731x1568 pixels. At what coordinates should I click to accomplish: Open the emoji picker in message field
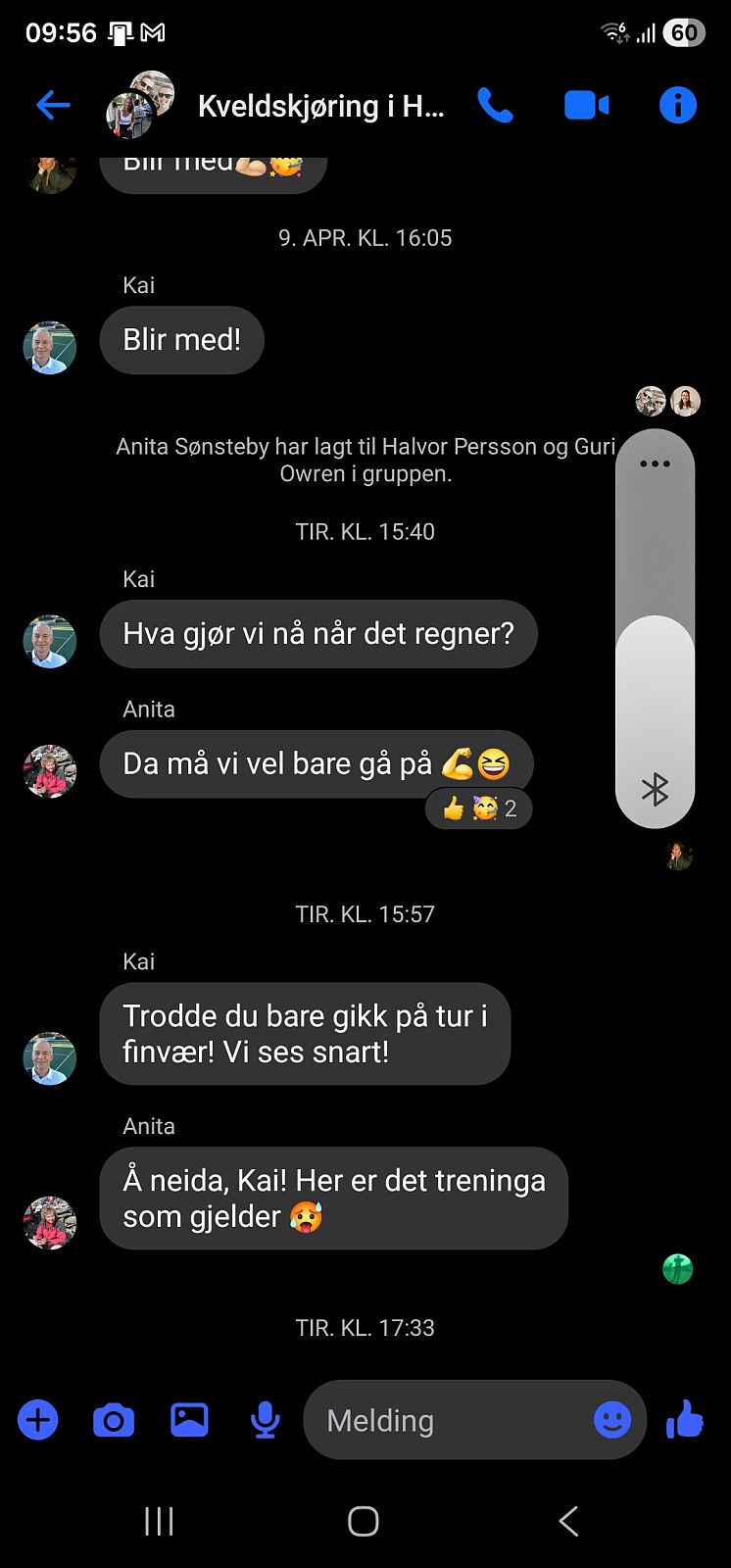pyautogui.click(x=612, y=1419)
